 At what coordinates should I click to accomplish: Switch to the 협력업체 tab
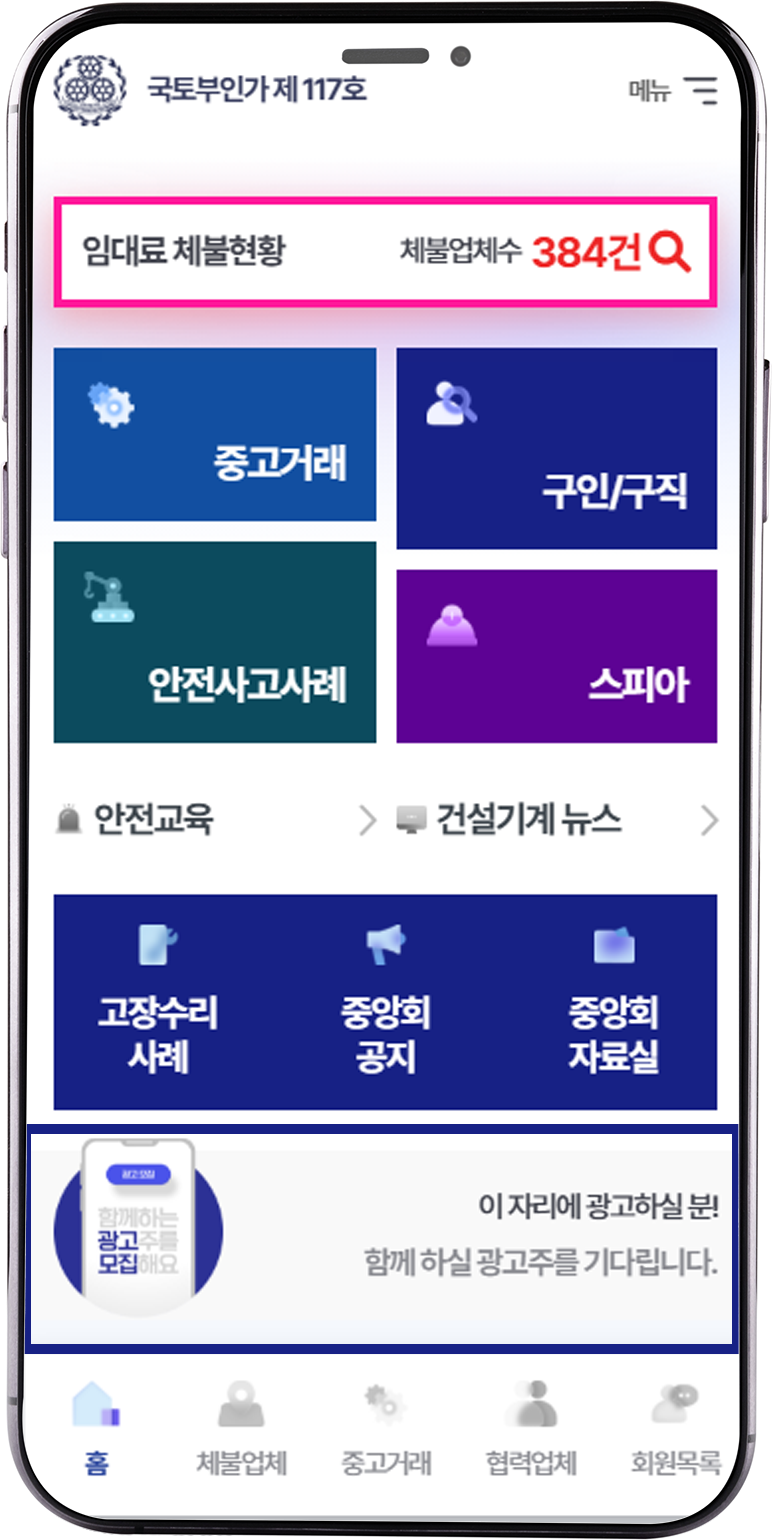tap(531, 1430)
